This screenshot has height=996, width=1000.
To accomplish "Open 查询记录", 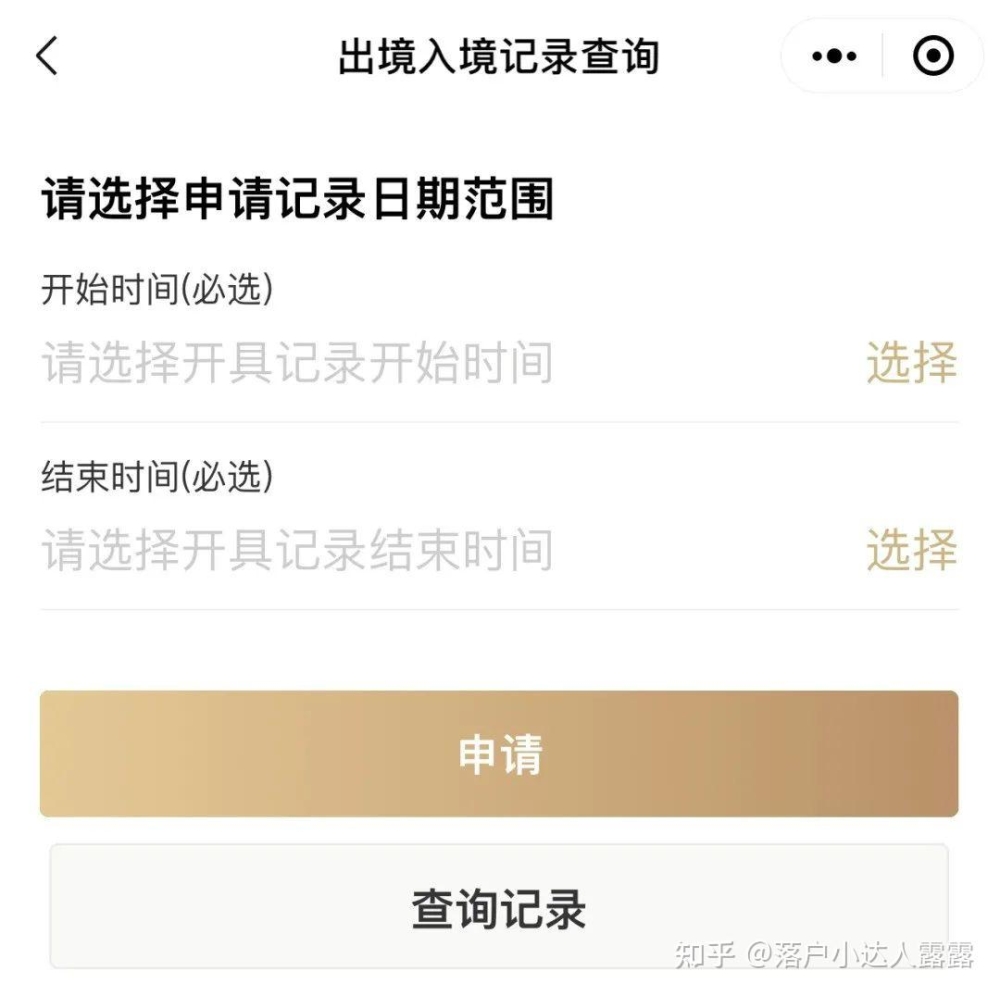I will click(x=499, y=907).
